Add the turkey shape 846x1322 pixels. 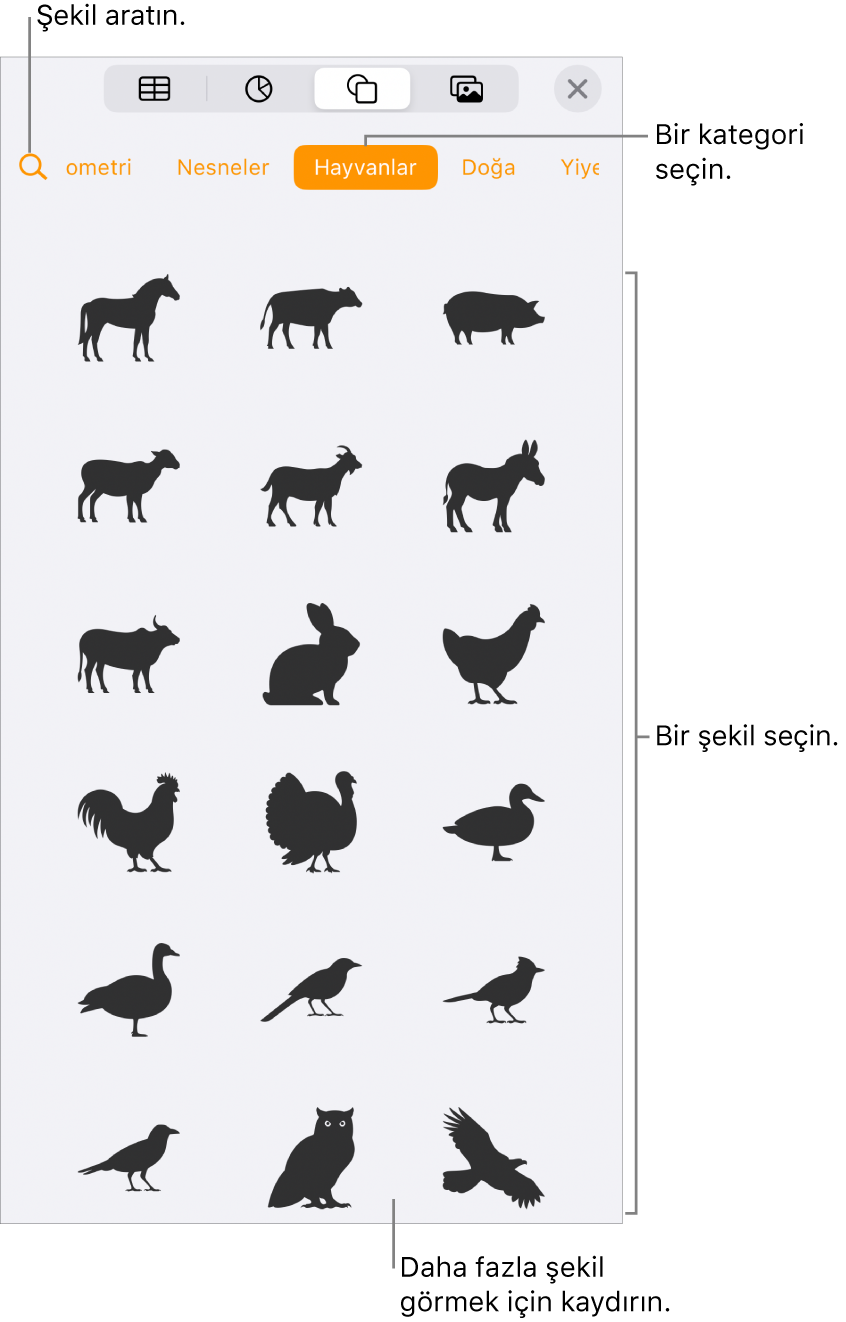[x=311, y=822]
